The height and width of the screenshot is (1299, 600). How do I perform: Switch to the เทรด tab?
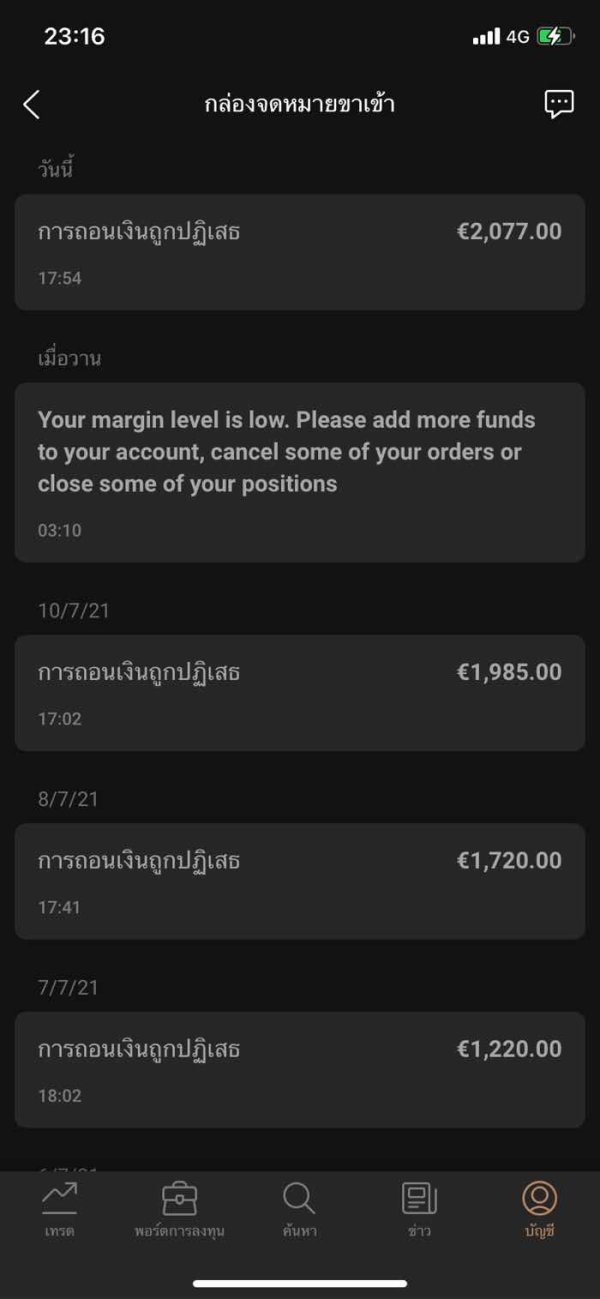tap(60, 1210)
